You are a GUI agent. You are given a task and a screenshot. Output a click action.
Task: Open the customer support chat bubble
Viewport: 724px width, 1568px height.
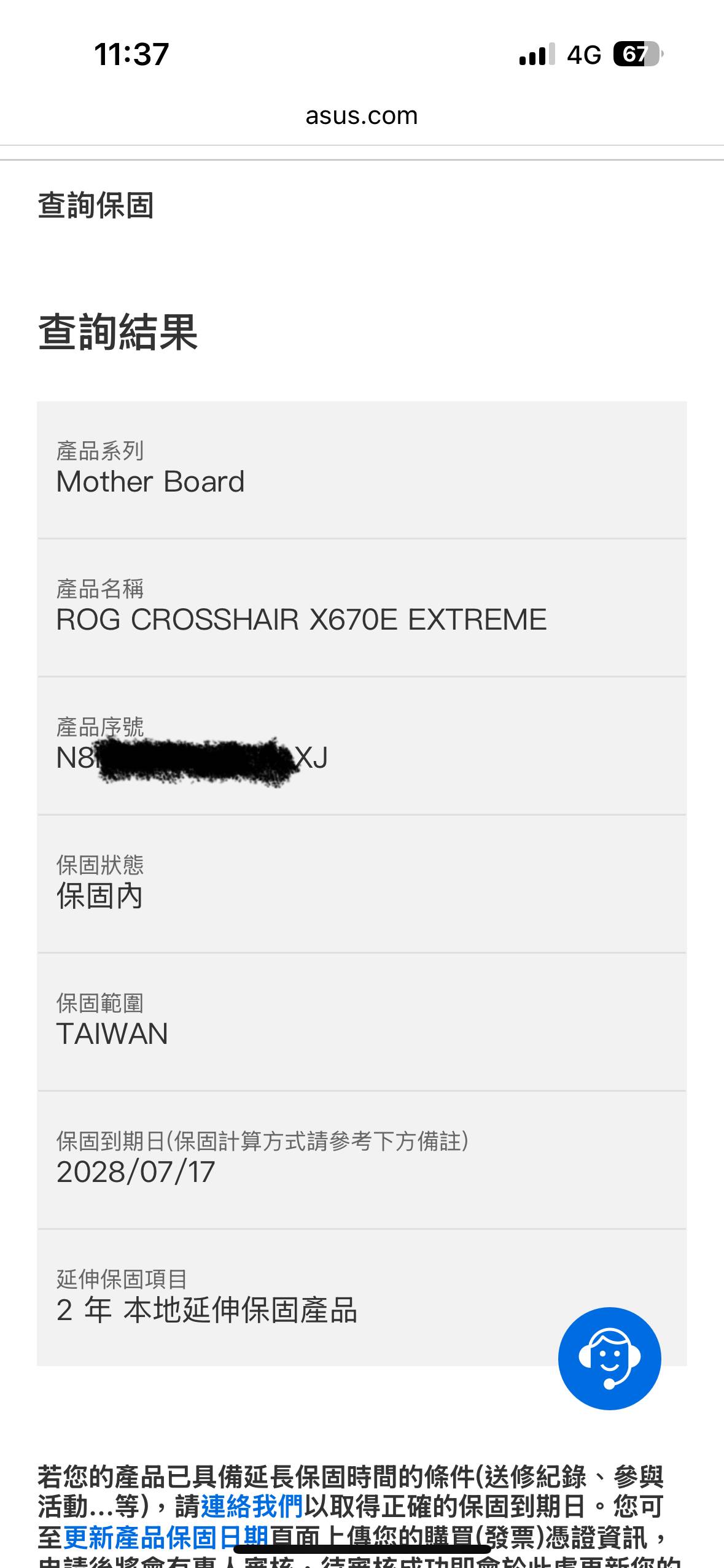[x=609, y=1358]
